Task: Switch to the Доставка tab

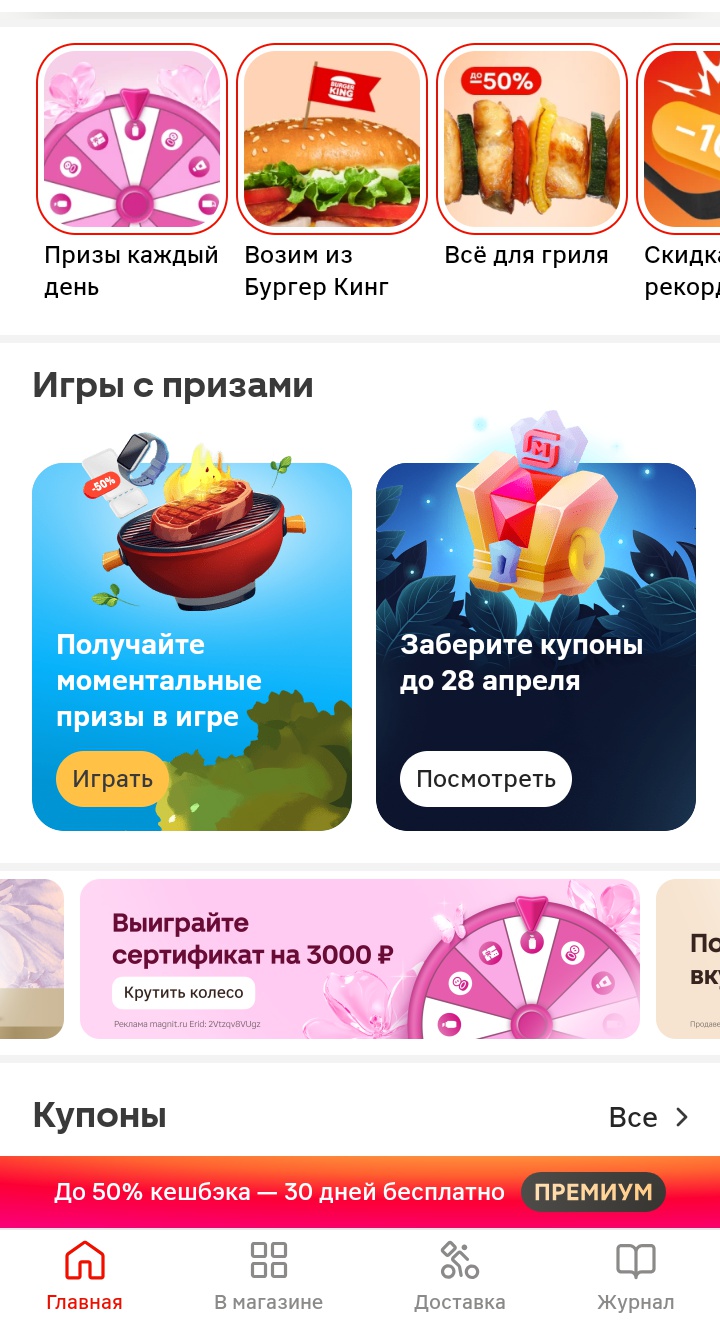Action: [x=460, y=1276]
